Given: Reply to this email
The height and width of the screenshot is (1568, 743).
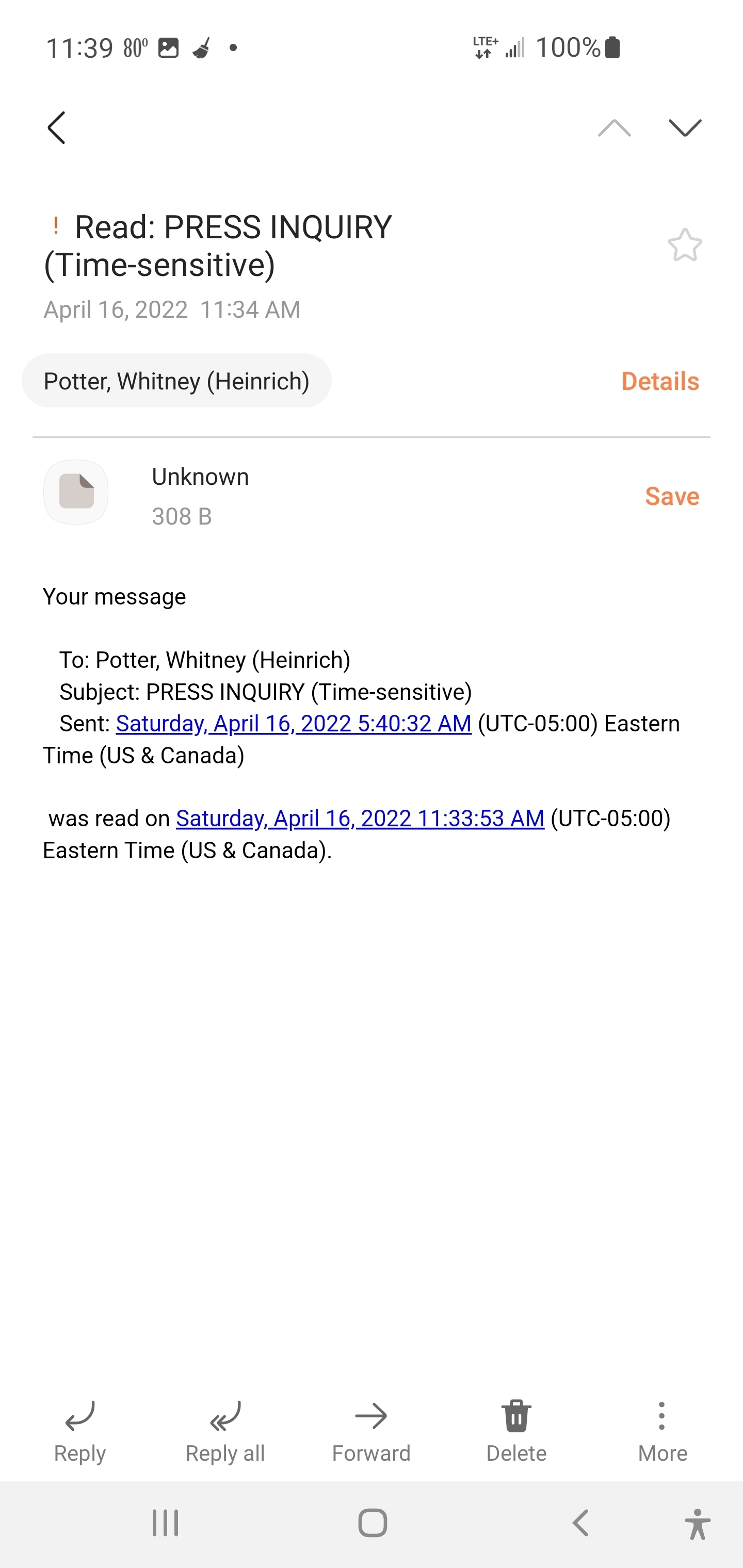Looking at the screenshot, I should [80, 1430].
